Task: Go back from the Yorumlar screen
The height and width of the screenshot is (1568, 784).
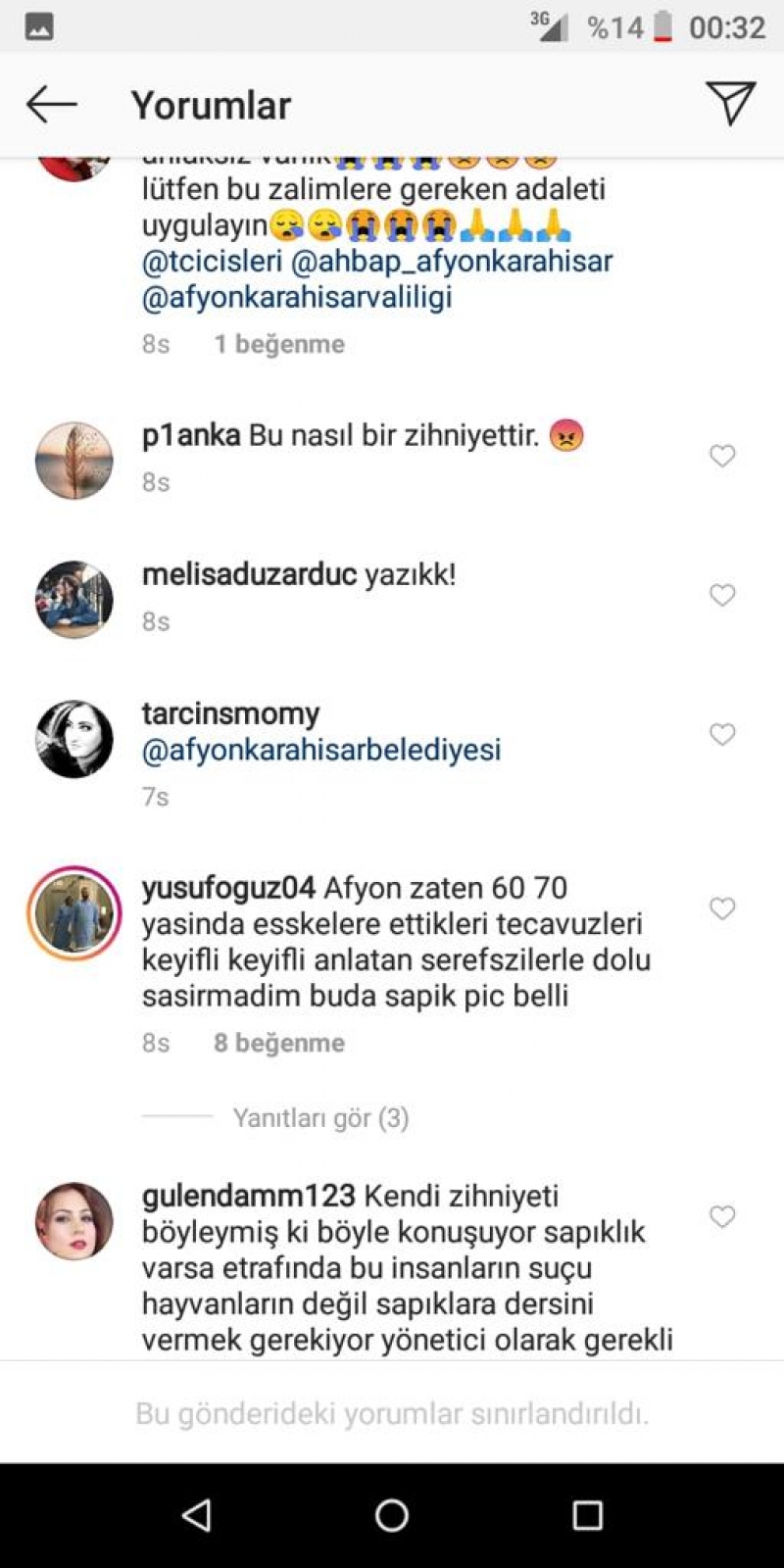Action: pyautogui.click(x=52, y=104)
